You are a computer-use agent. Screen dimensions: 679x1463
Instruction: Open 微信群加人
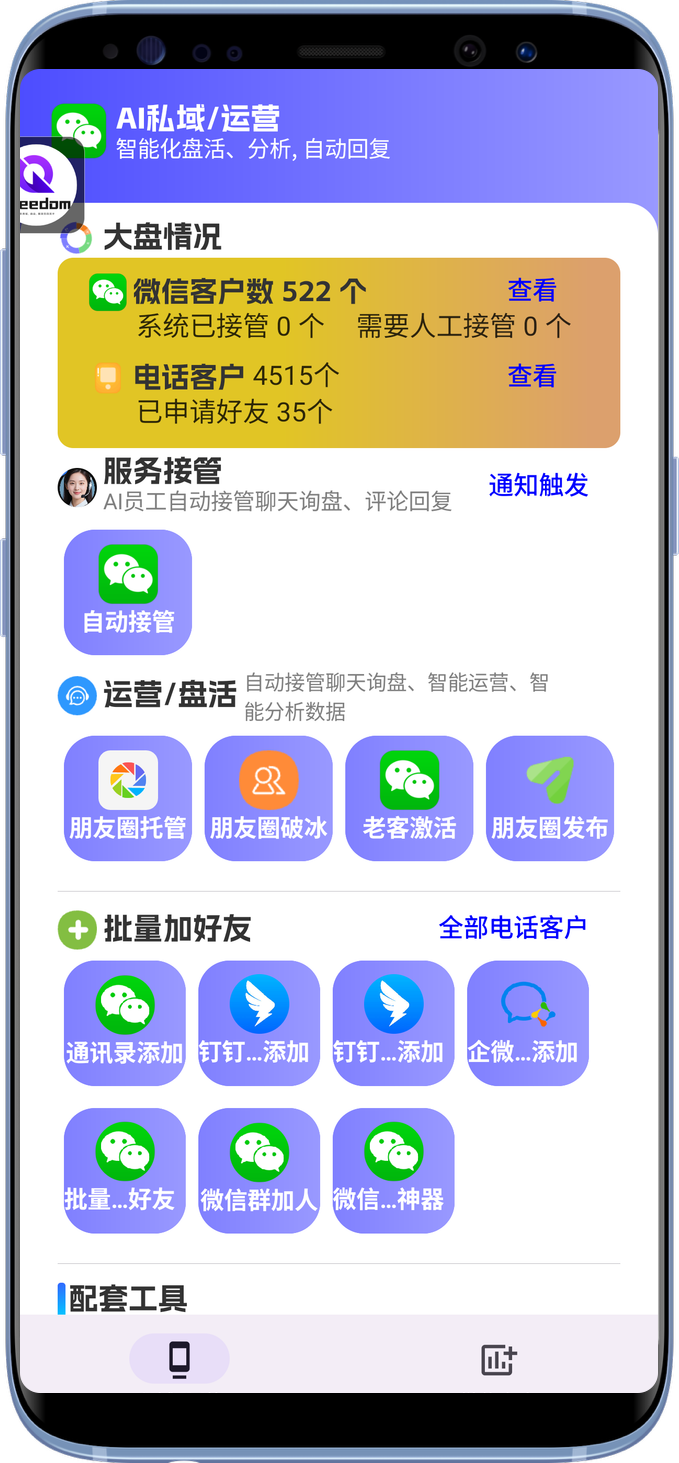click(259, 1169)
